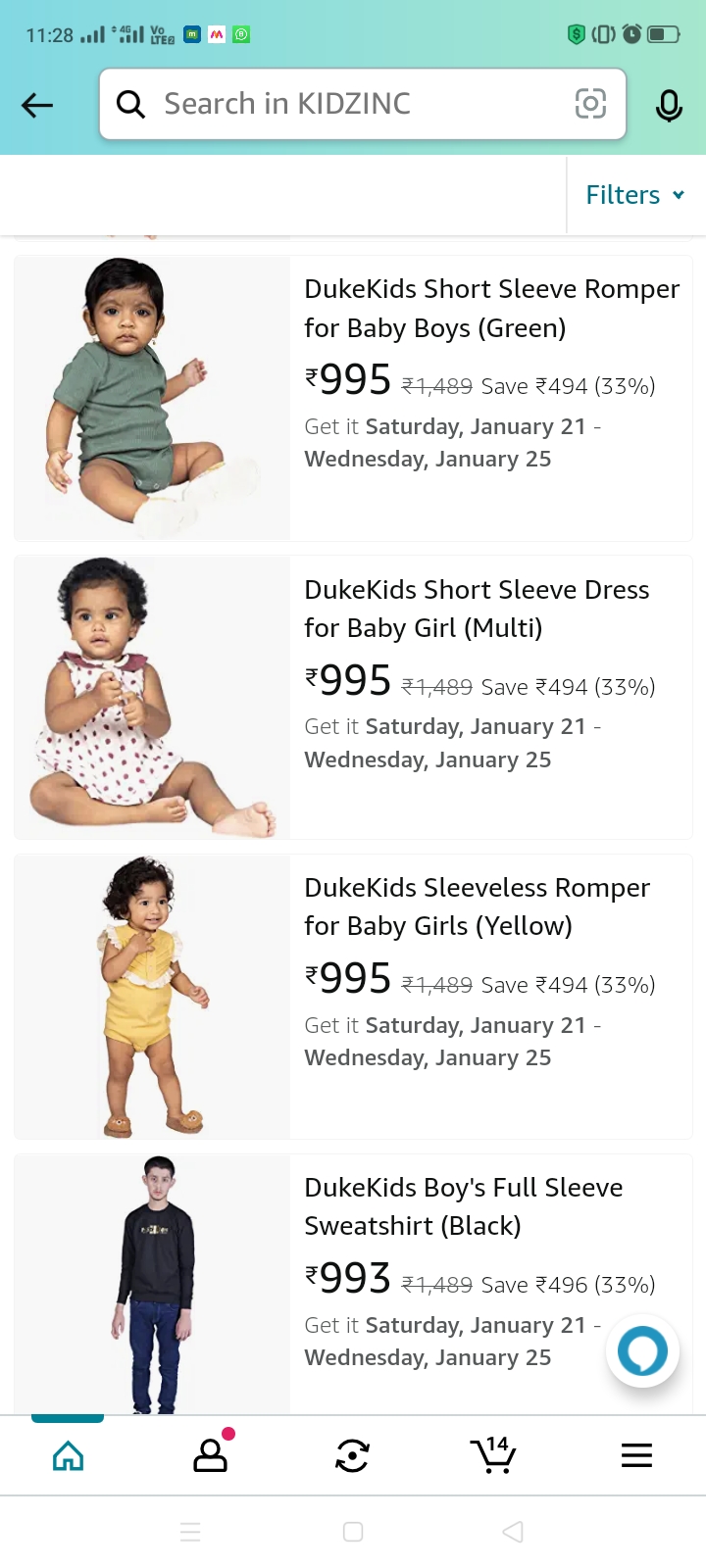Select DukeKids Sleeveless Romper Yellow
Viewport: 706px width, 1568px height.
pyautogui.click(x=477, y=906)
